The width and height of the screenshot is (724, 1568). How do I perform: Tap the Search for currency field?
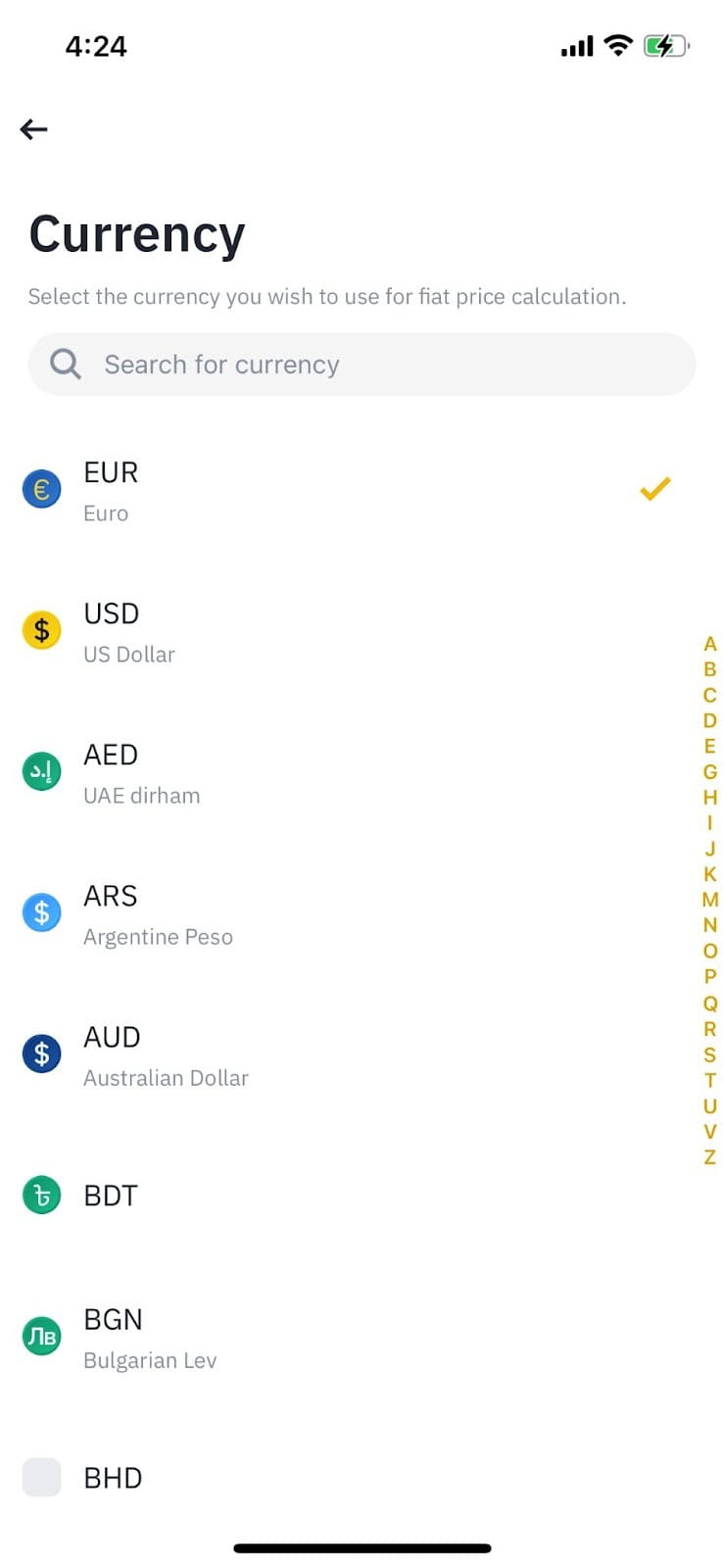pos(362,365)
